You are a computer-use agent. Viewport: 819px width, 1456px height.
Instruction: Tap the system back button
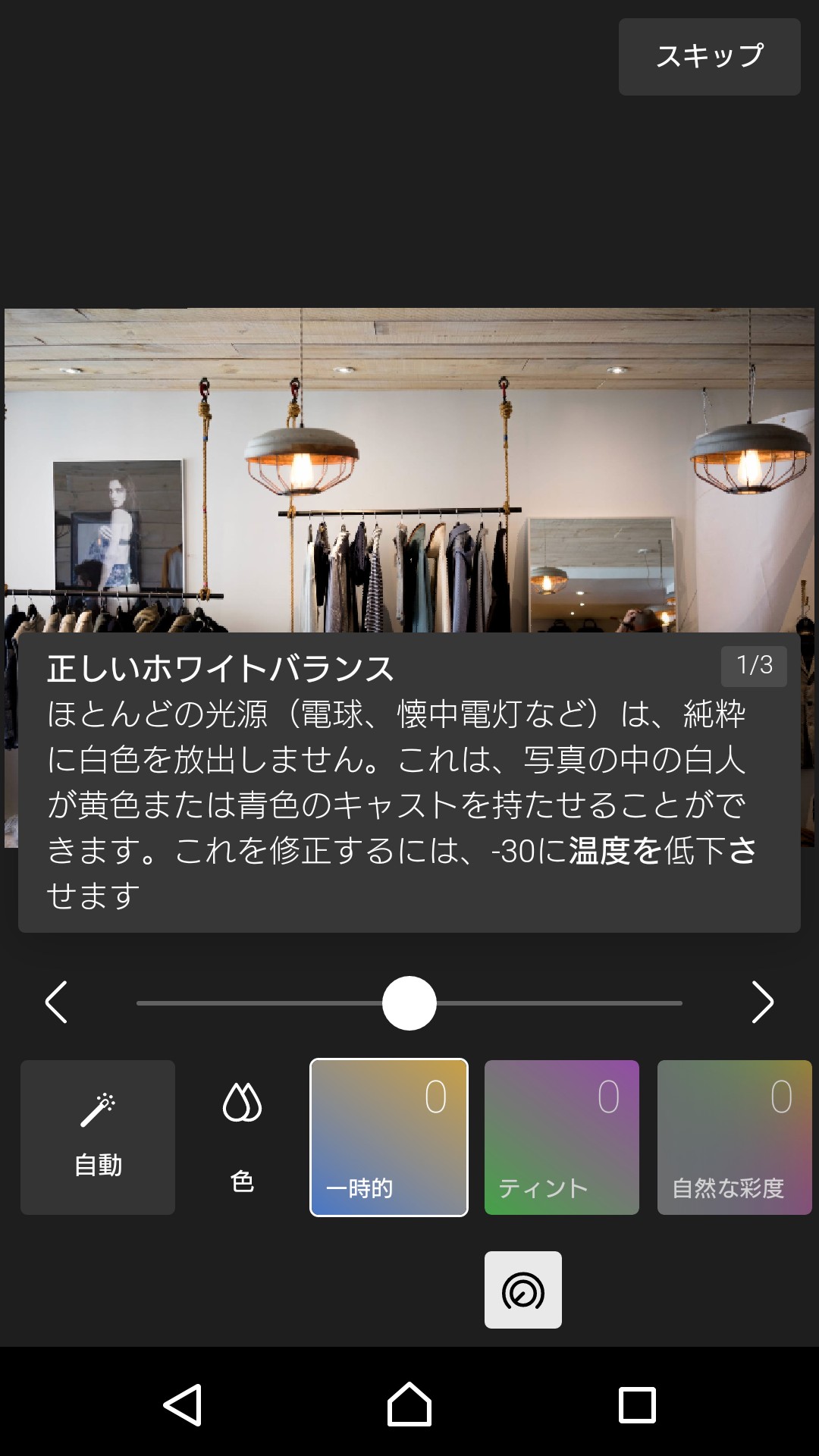point(183,1404)
